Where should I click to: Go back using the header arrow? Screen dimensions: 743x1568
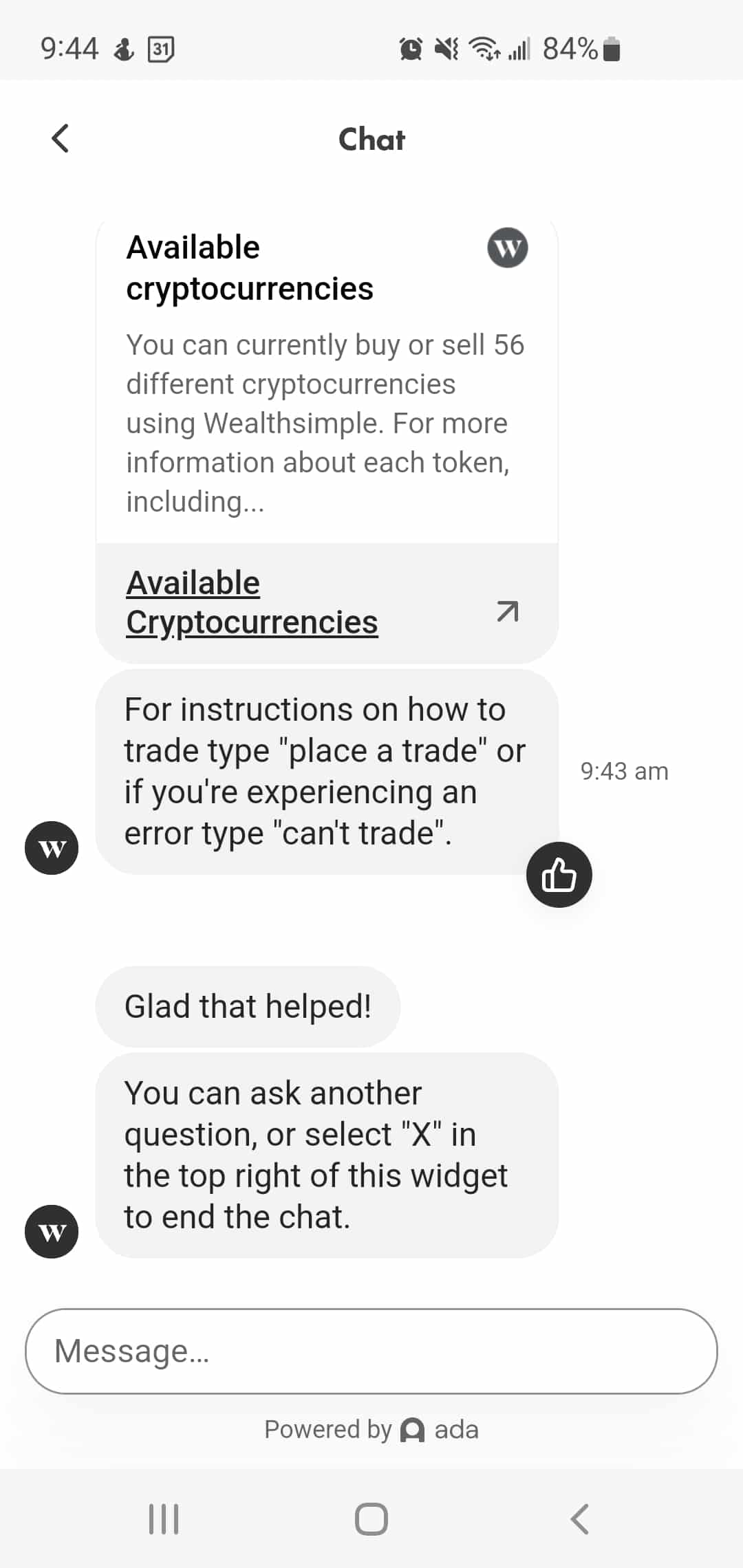[x=61, y=138]
